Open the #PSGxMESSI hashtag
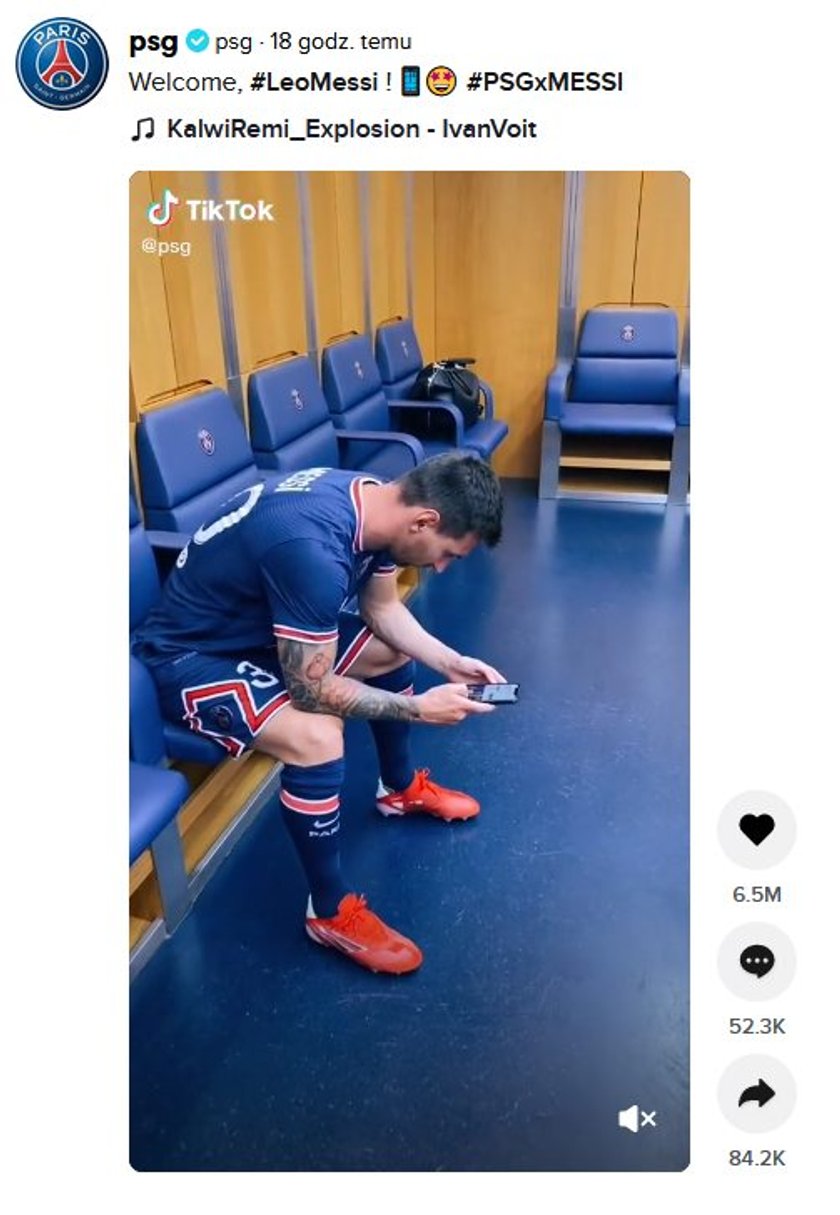Screen dimensions: 840x1215 click(x=544, y=83)
